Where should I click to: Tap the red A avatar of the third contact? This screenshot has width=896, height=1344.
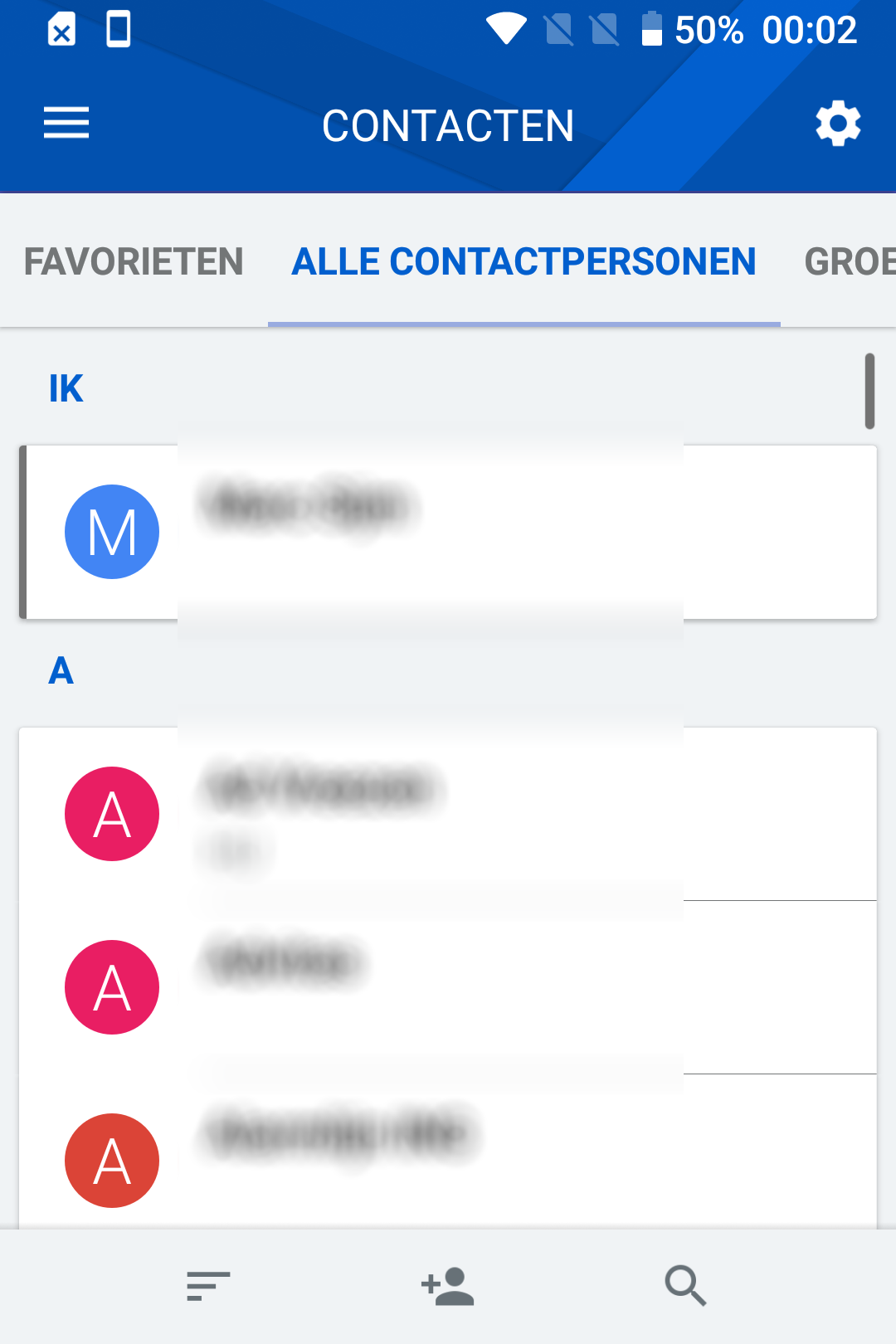(x=112, y=1160)
